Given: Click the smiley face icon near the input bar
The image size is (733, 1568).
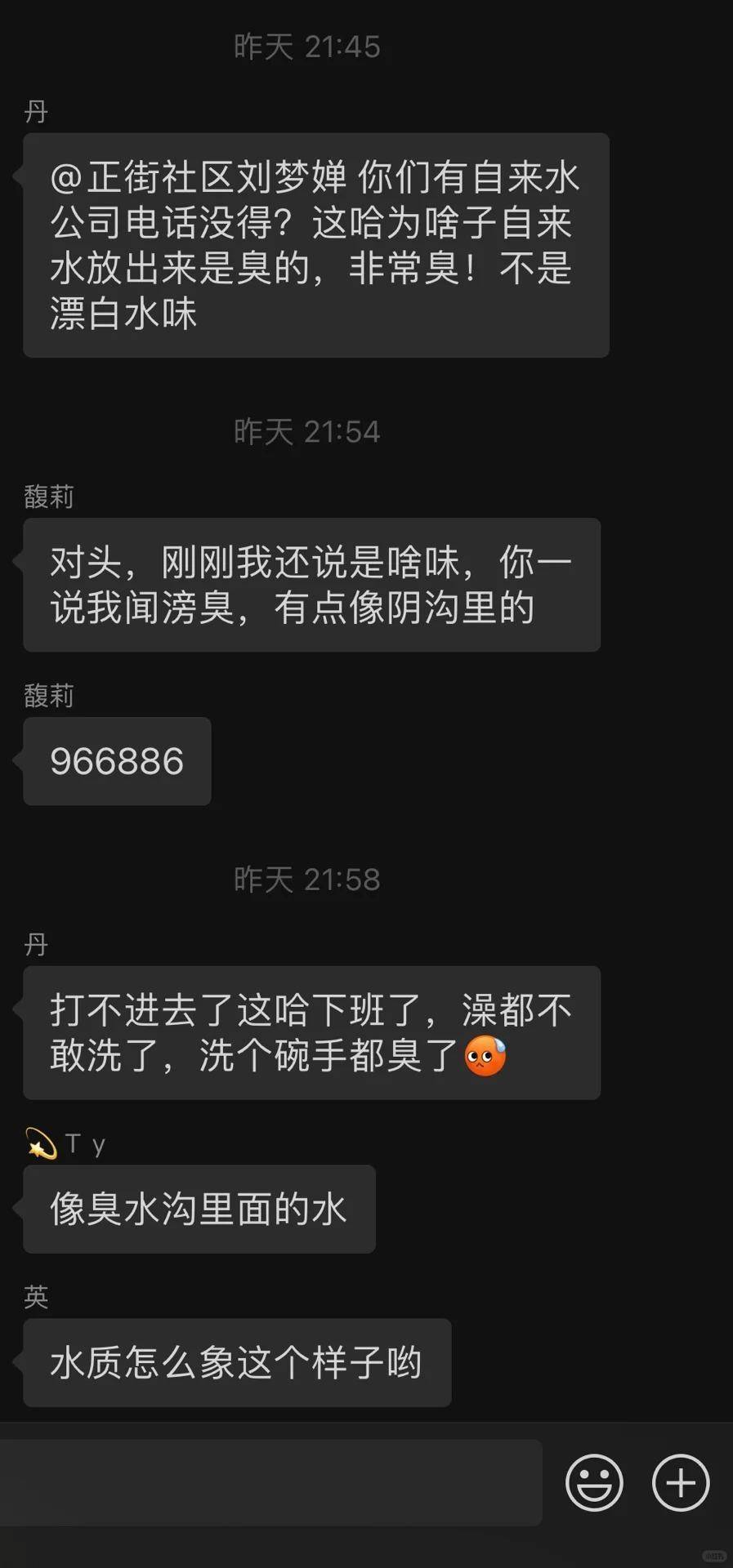Looking at the screenshot, I should coord(594,1482).
